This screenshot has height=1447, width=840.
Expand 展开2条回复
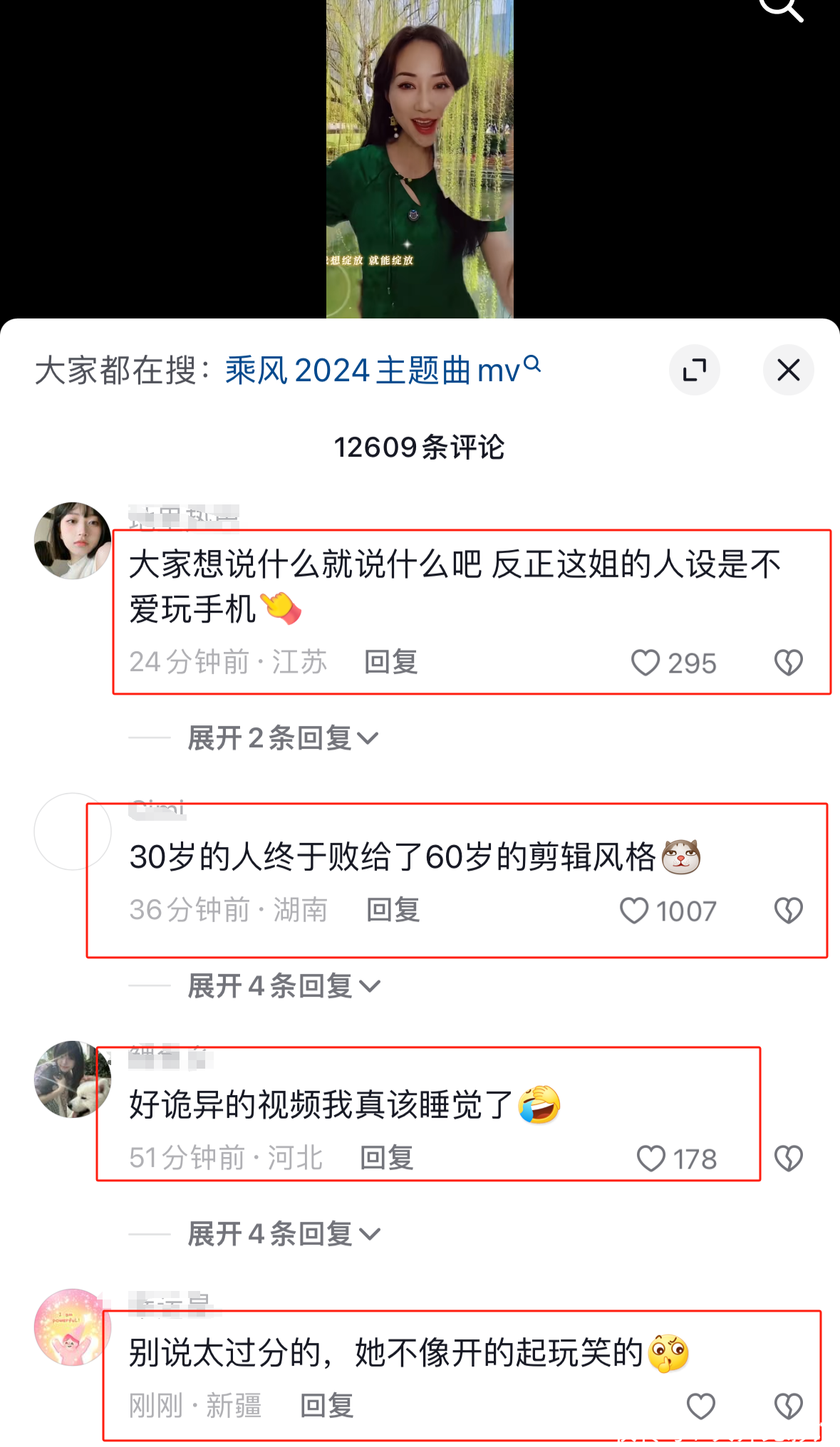pyautogui.click(x=283, y=738)
